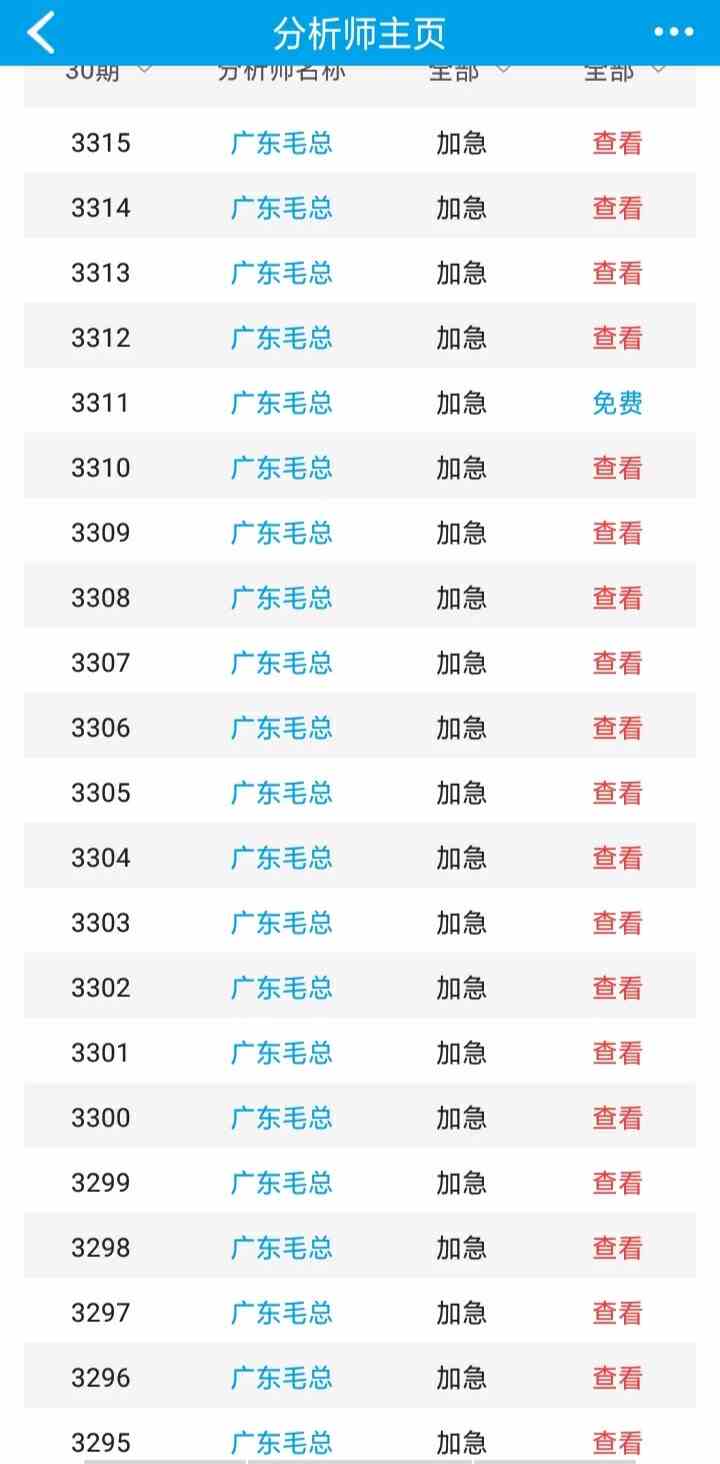Open the 免费 entry for issue 3311
This screenshot has width=720, height=1464.
[x=617, y=403]
